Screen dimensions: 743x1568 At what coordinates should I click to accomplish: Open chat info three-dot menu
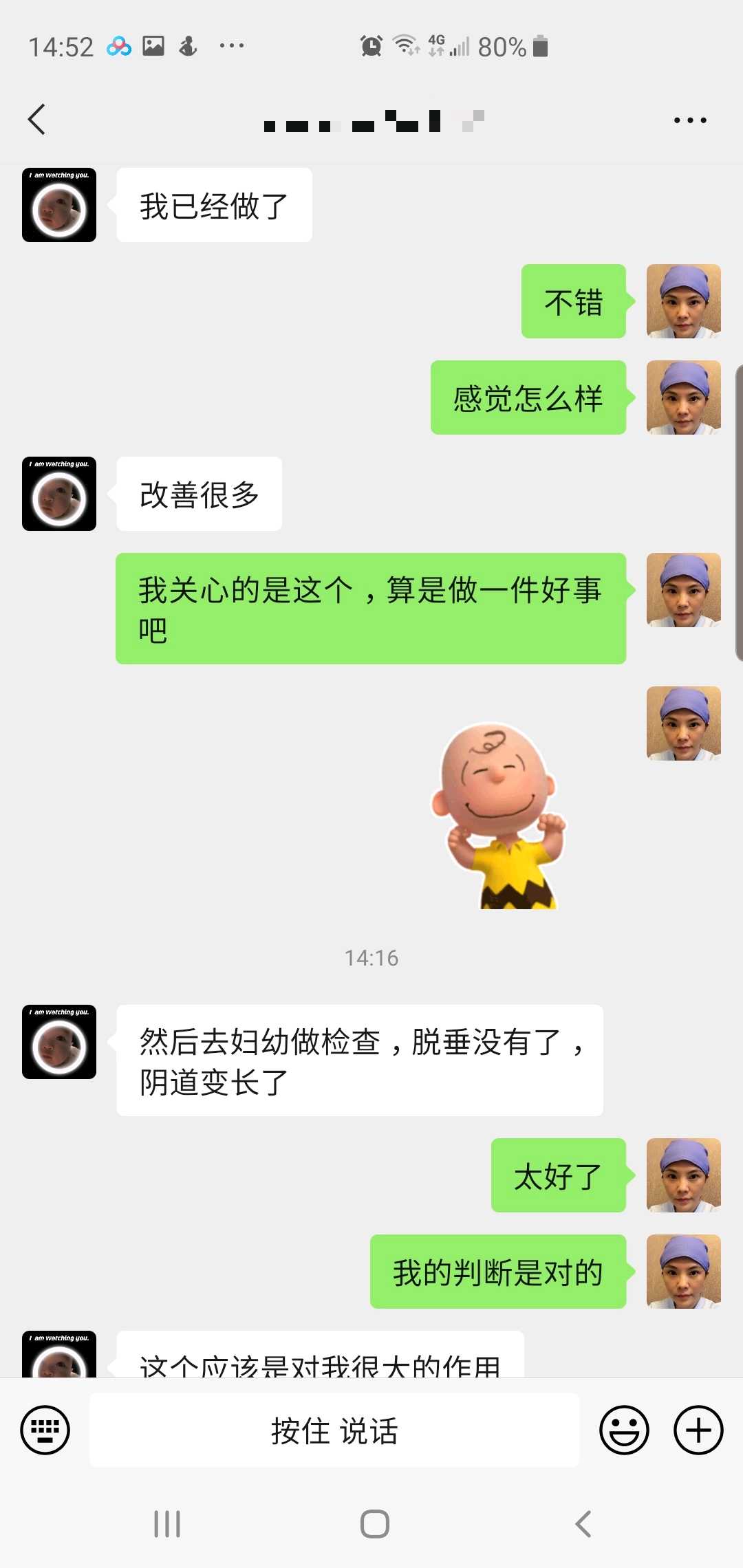tap(690, 120)
